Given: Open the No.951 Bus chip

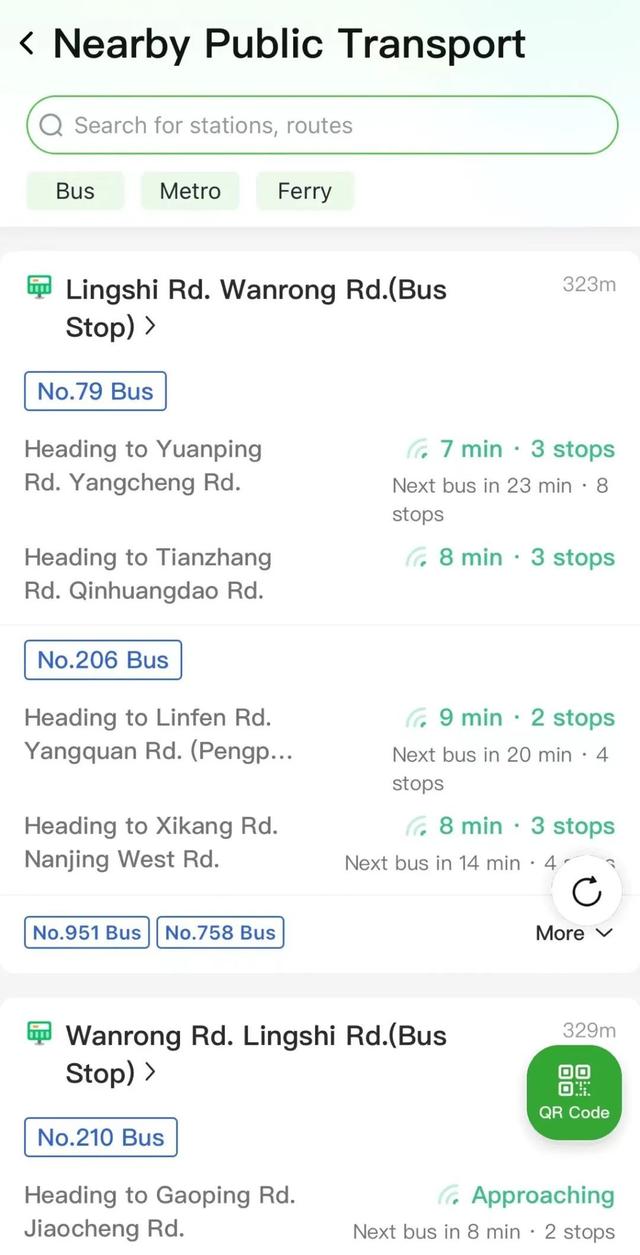Looking at the screenshot, I should click(x=86, y=933).
